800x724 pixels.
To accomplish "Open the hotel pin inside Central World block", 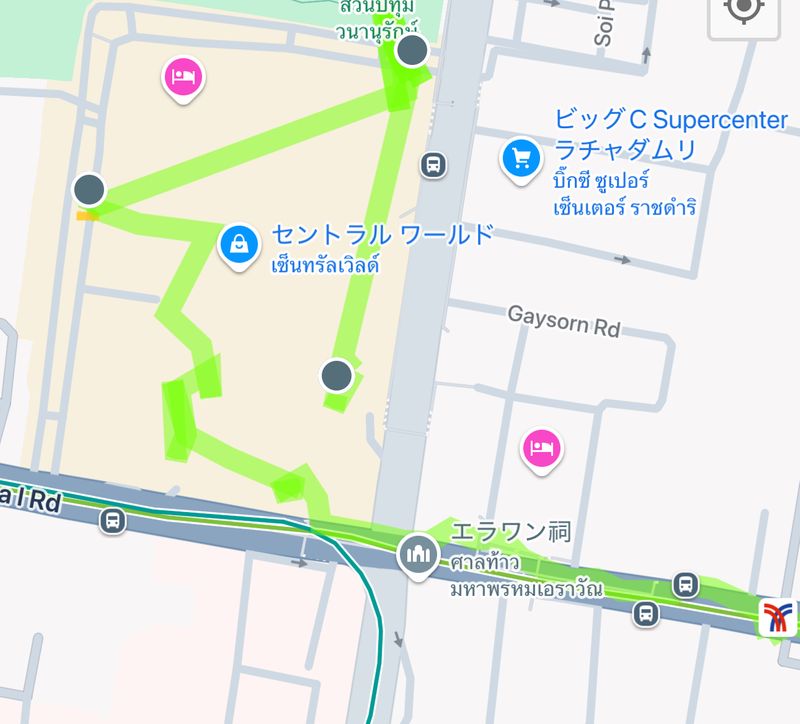I will 182,77.
